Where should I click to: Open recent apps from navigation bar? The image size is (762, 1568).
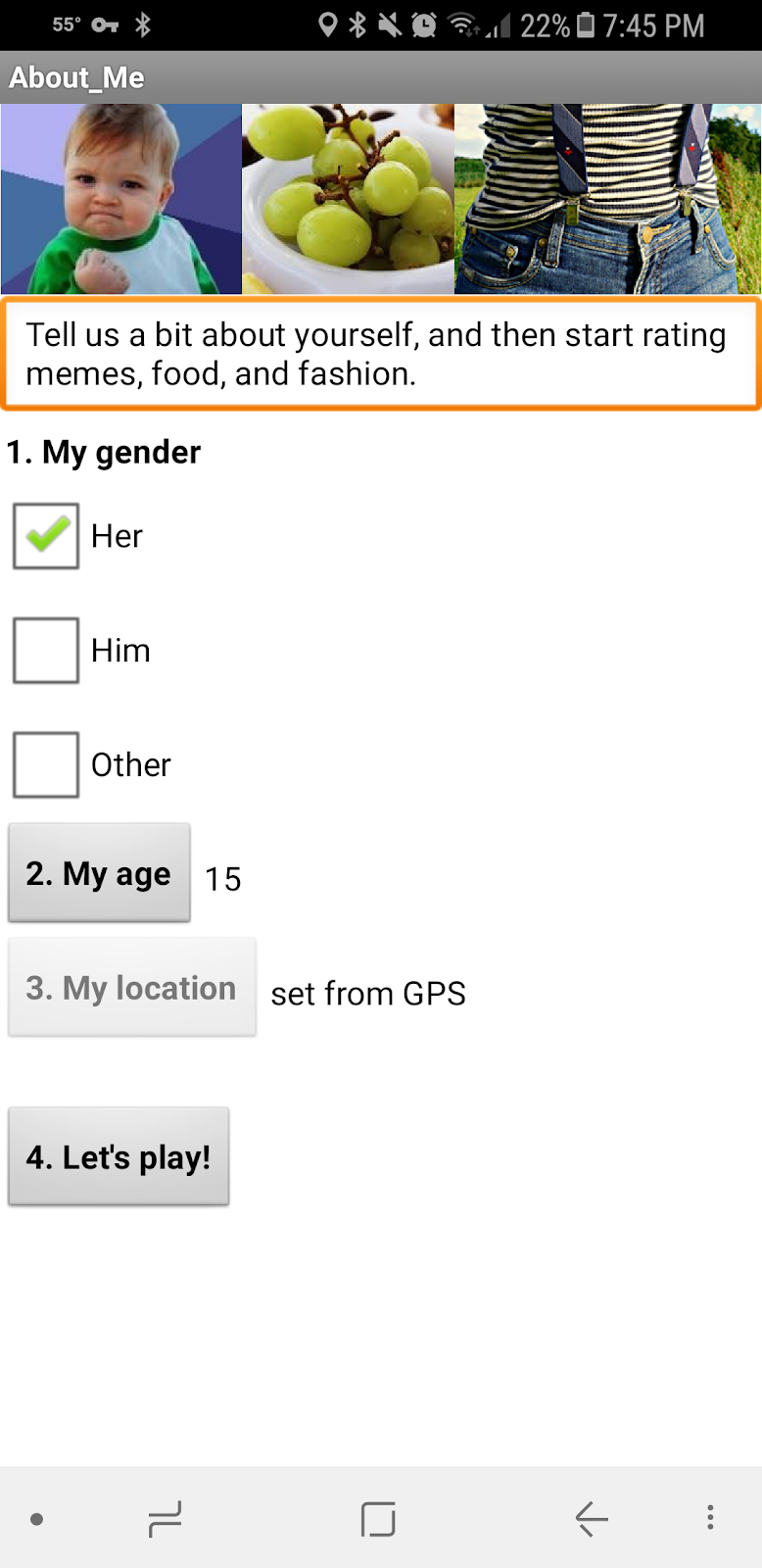click(x=164, y=1520)
